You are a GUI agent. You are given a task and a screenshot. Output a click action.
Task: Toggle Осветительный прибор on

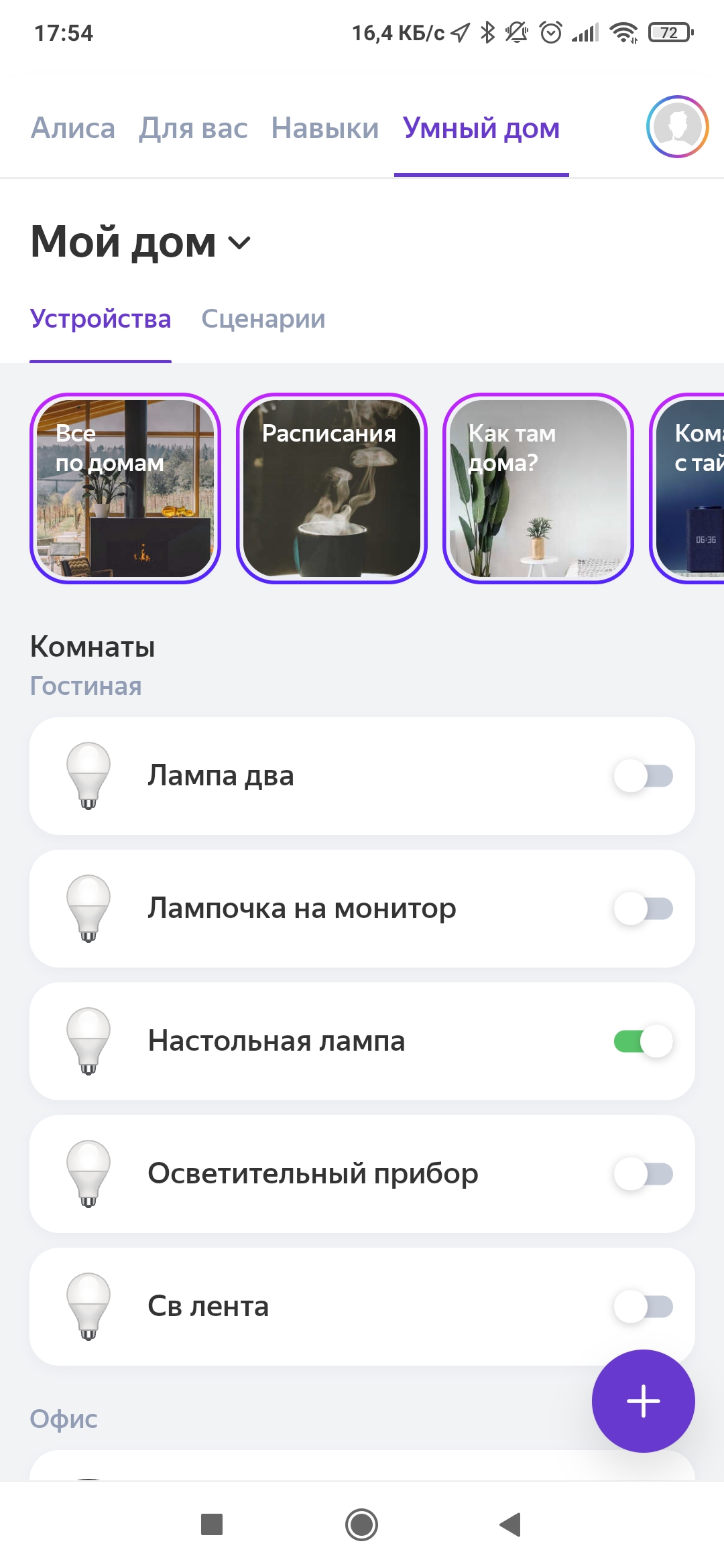[643, 1174]
